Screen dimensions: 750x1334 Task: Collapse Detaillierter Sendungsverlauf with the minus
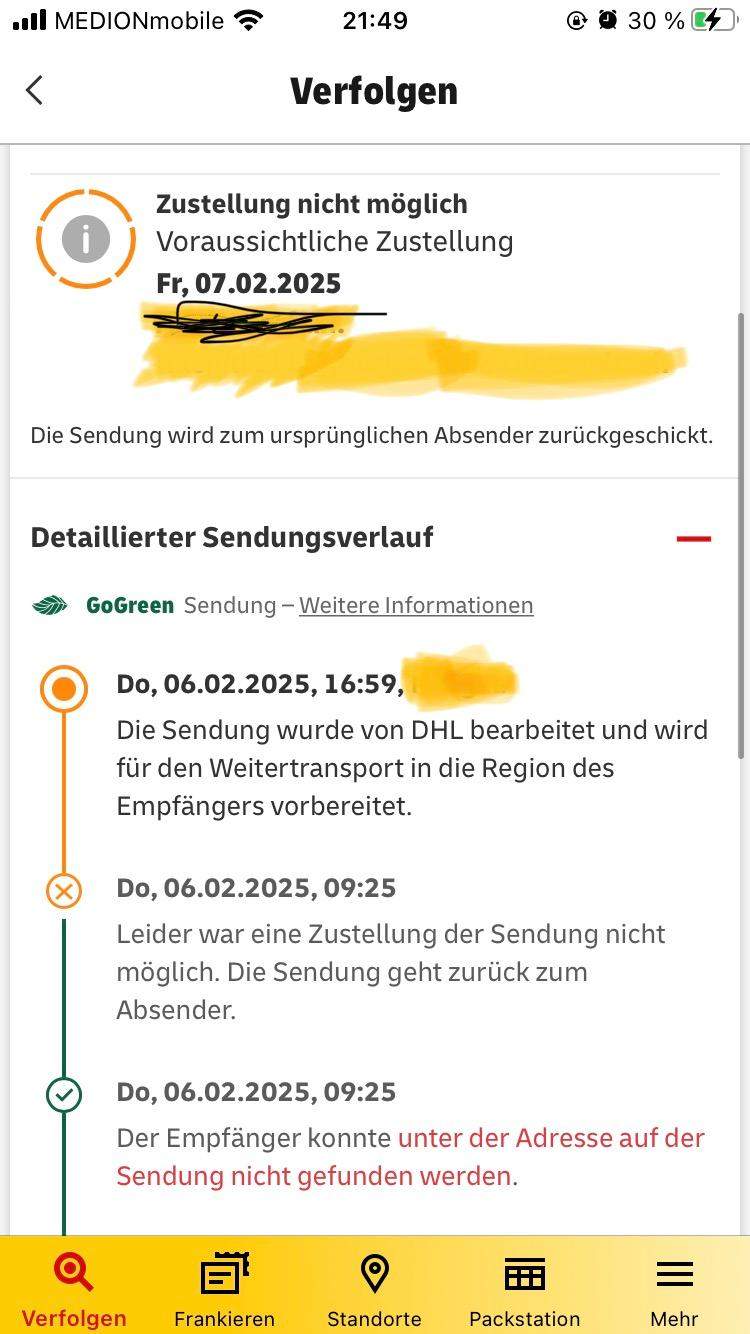point(694,537)
